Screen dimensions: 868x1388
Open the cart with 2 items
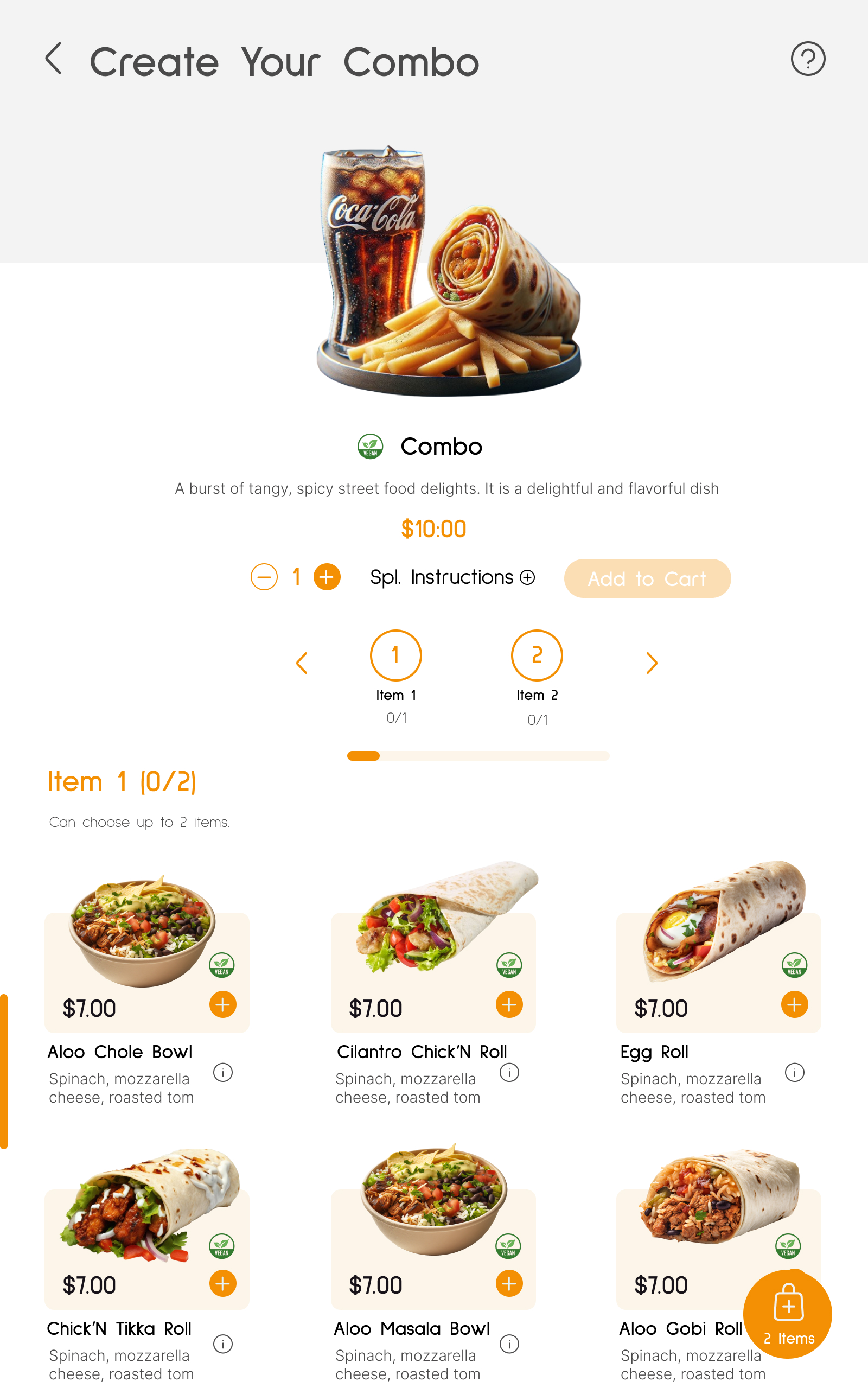point(787,1314)
